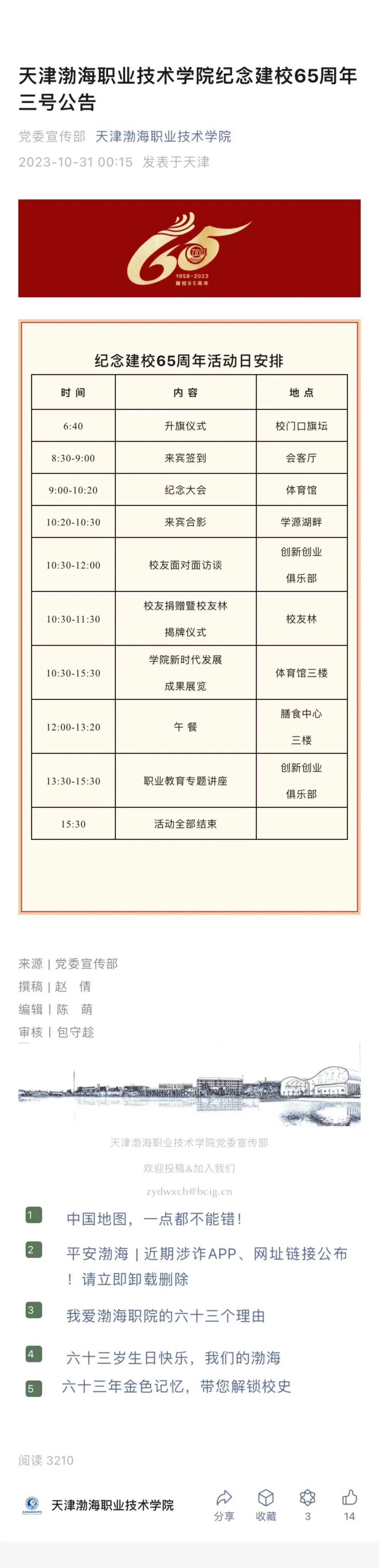This screenshot has height=1568, width=379.
Task: Open the 天津渤海职业技术学院 account link under the title
Action: (x=163, y=136)
